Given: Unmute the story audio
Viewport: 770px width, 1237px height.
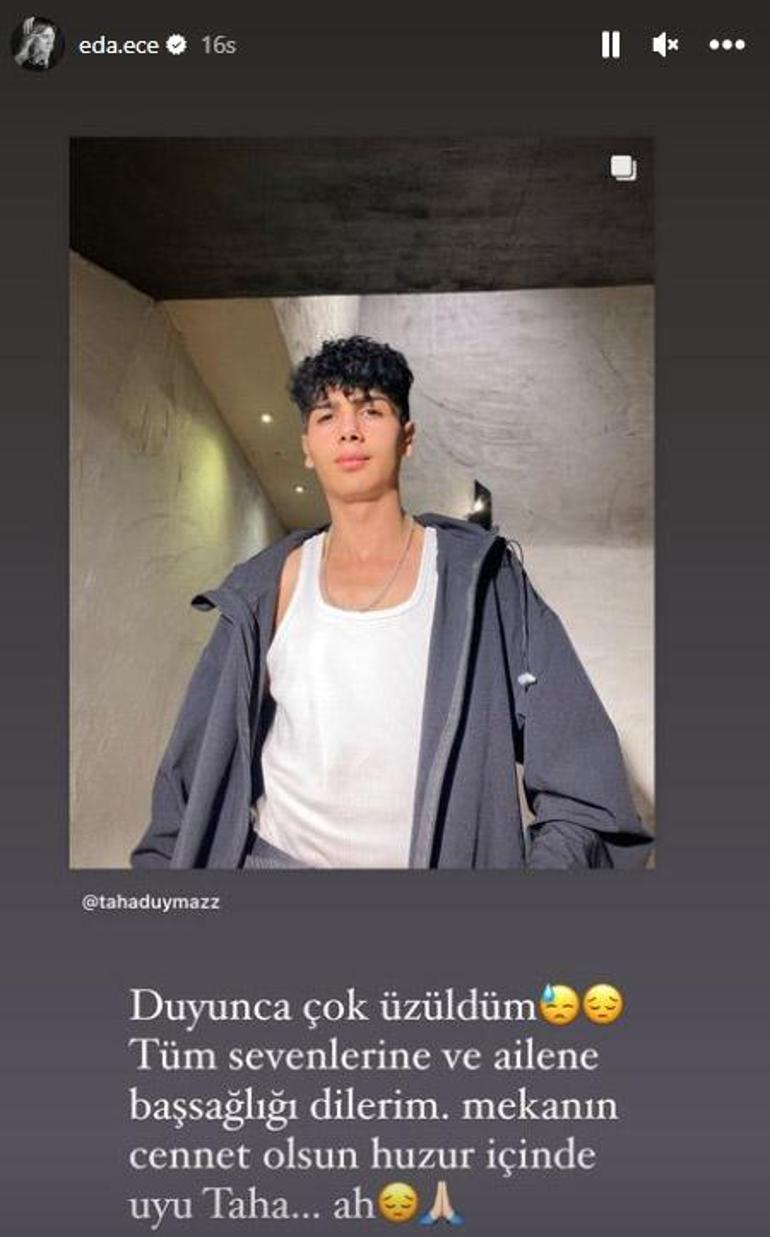Looking at the screenshot, I should (x=665, y=45).
